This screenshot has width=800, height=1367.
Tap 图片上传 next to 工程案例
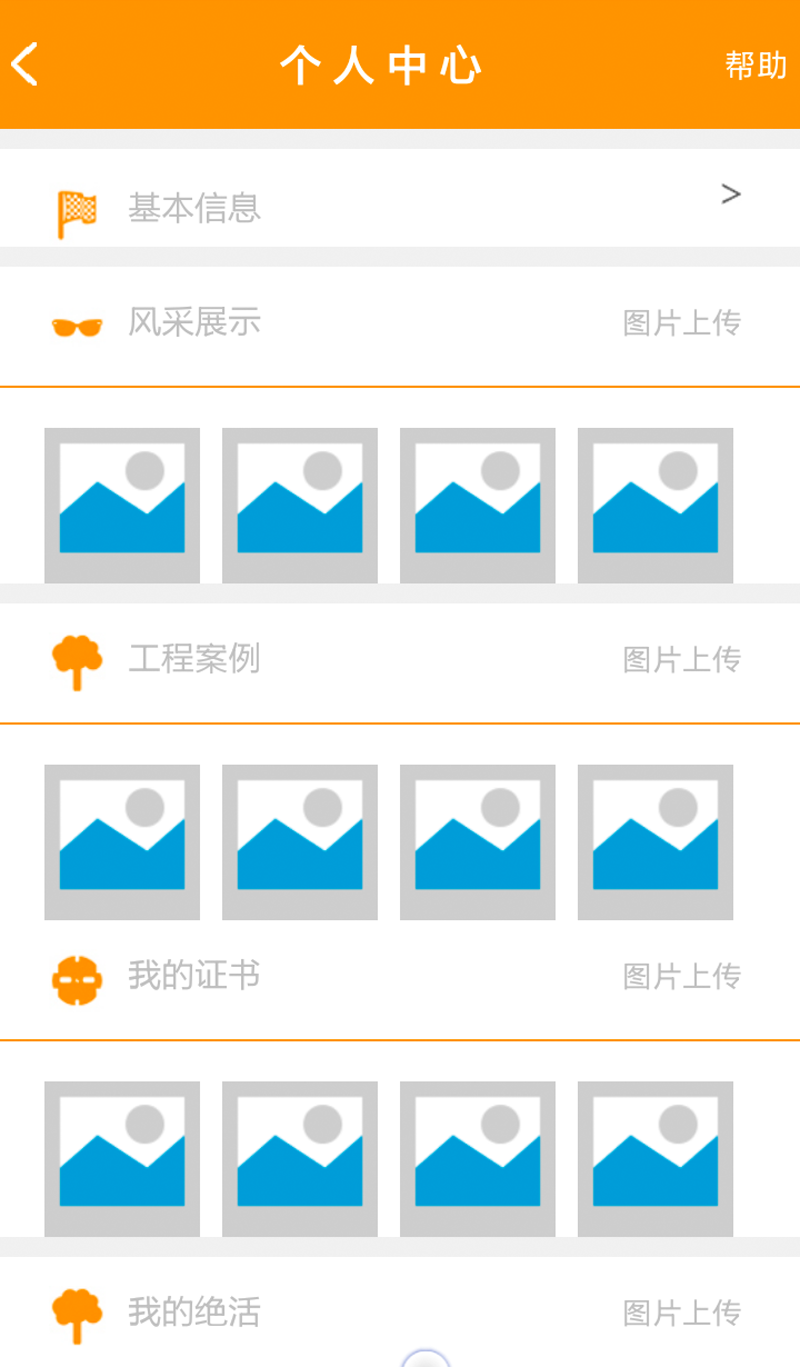coord(681,660)
